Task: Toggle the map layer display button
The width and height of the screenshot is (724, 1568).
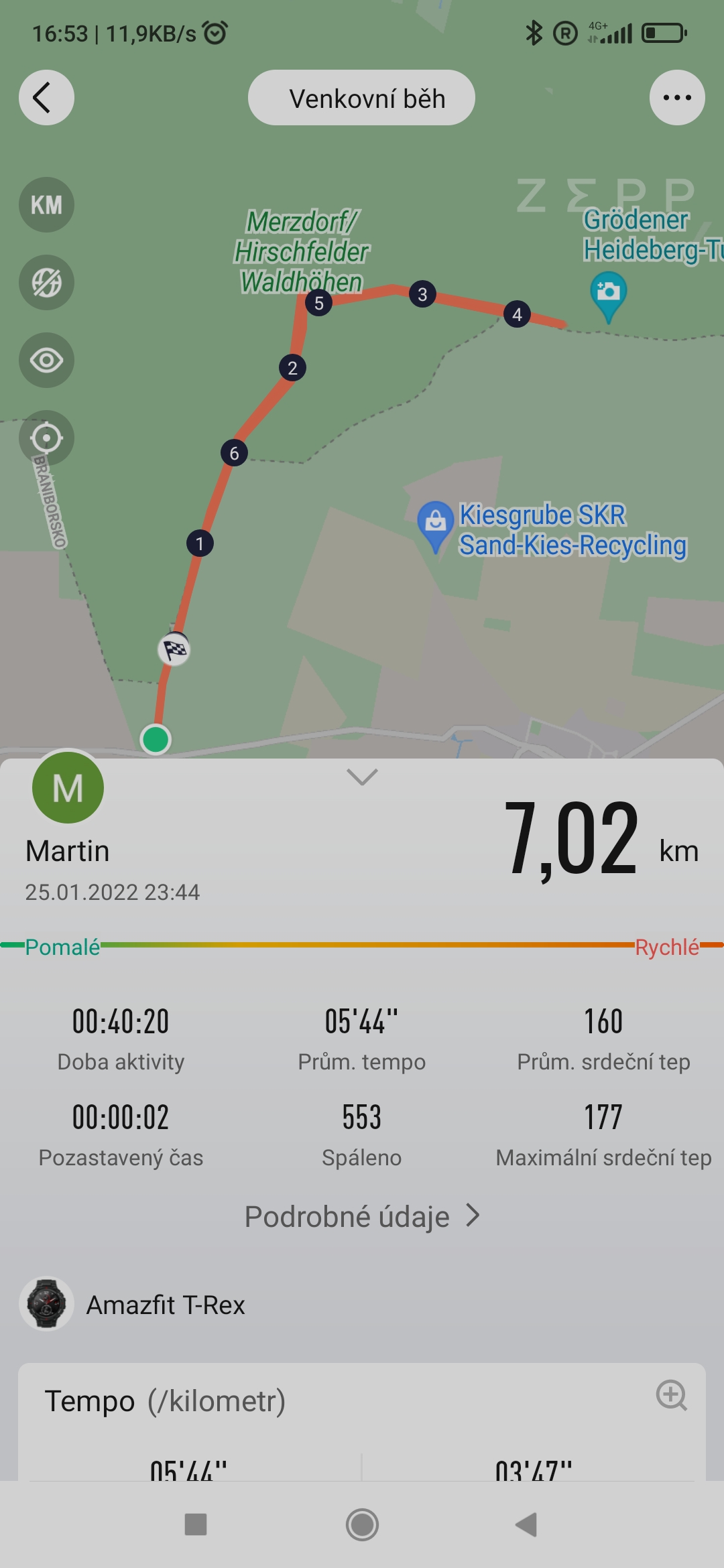Action: tap(46, 283)
